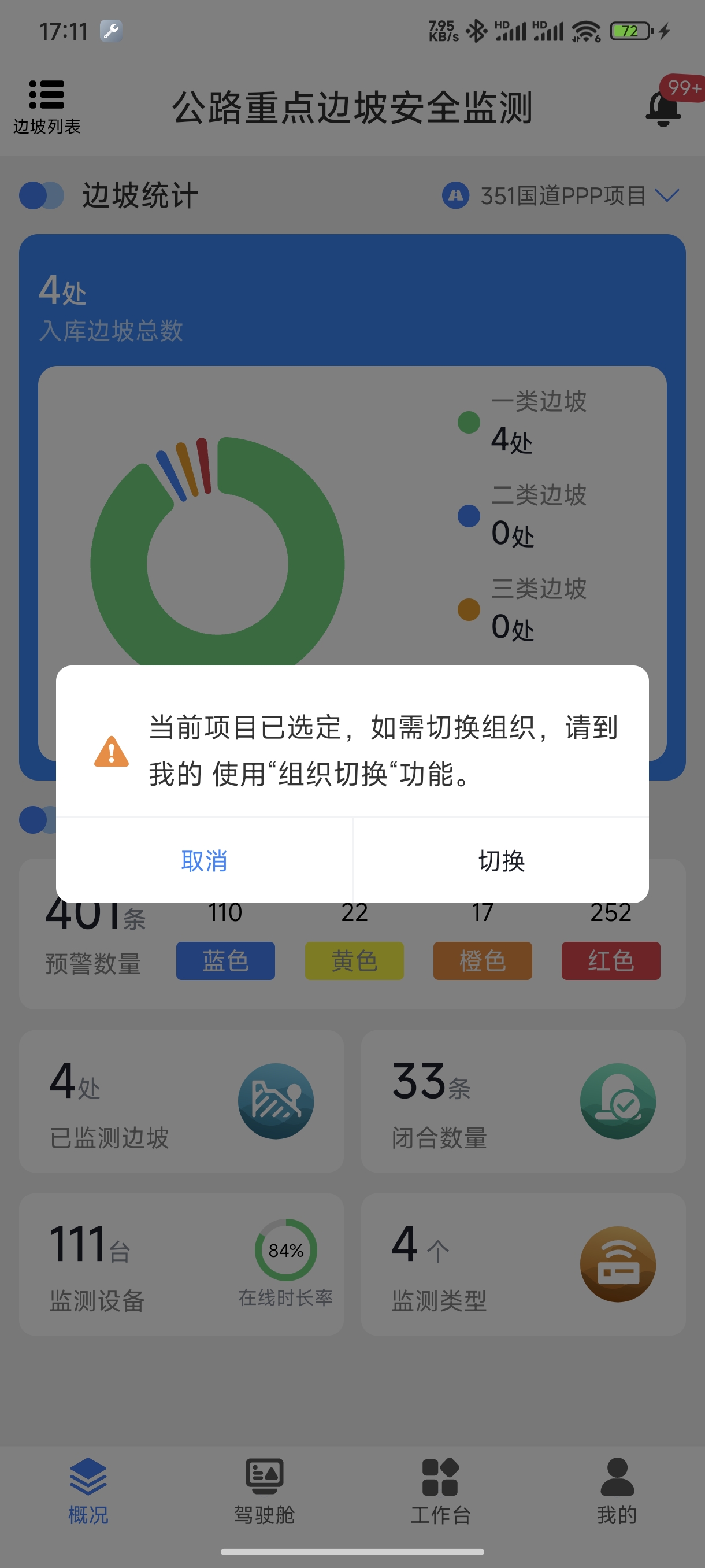This screenshot has width=705, height=1568.
Task: Confirm with the 切换 button
Action: point(501,860)
